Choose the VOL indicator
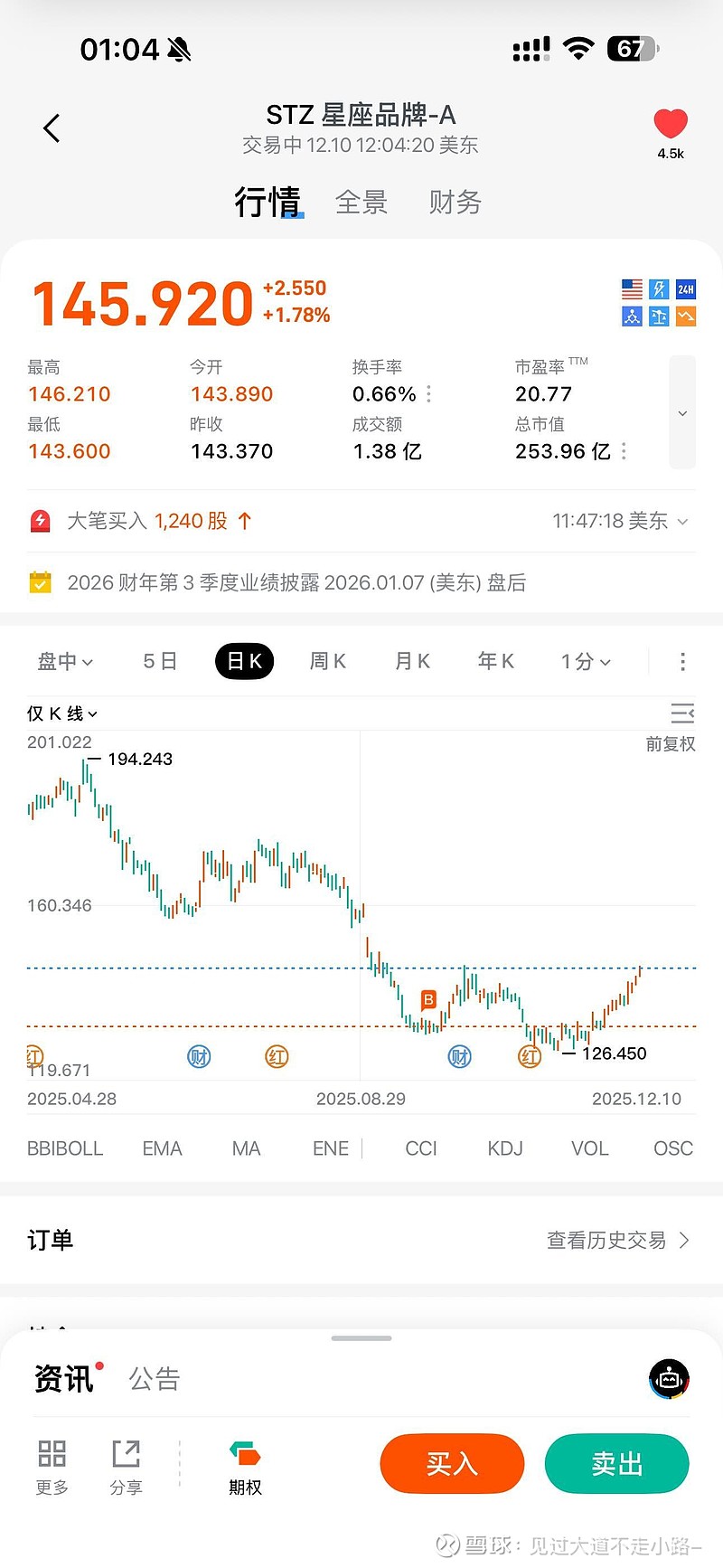The width and height of the screenshot is (723, 1568). [x=589, y=1148]
